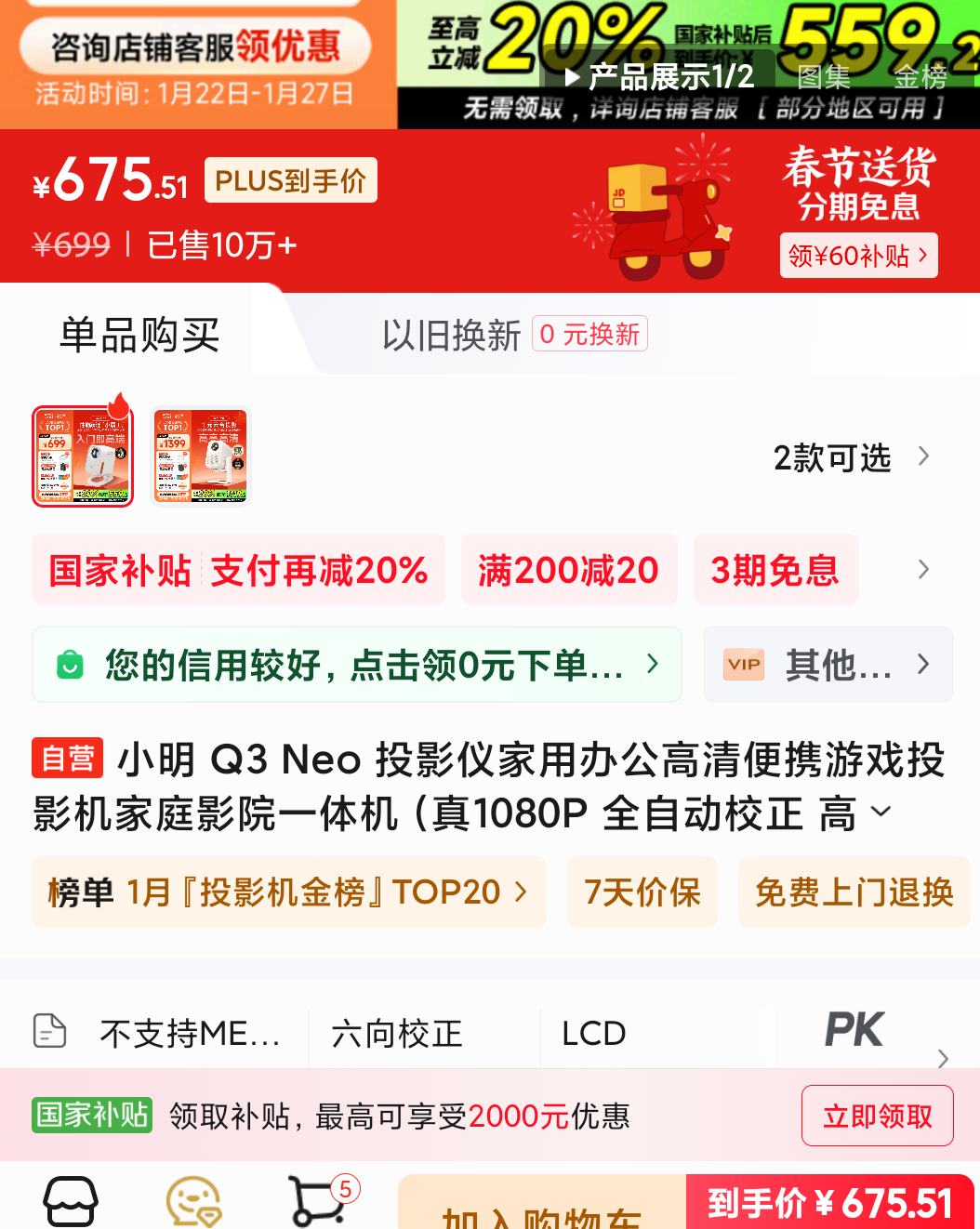Image resolution: width=980 pixels, height=1229 pixels.
Task: Click the document spec sheet icon
Action: pos(49,1032)
